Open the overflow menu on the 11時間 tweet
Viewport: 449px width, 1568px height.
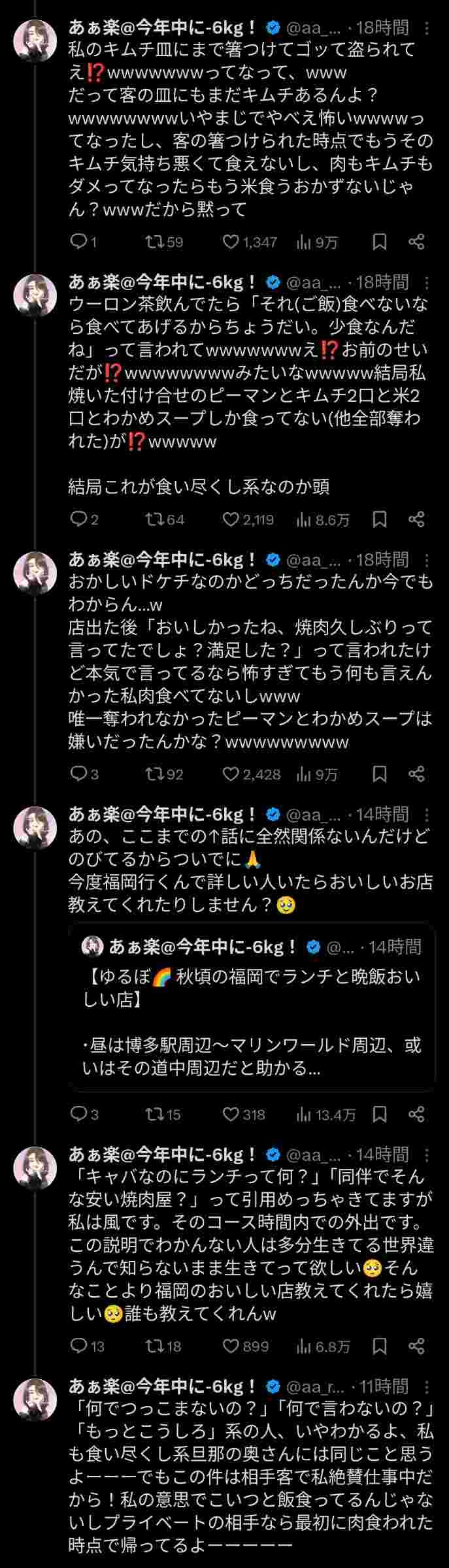coord(427,1386)
